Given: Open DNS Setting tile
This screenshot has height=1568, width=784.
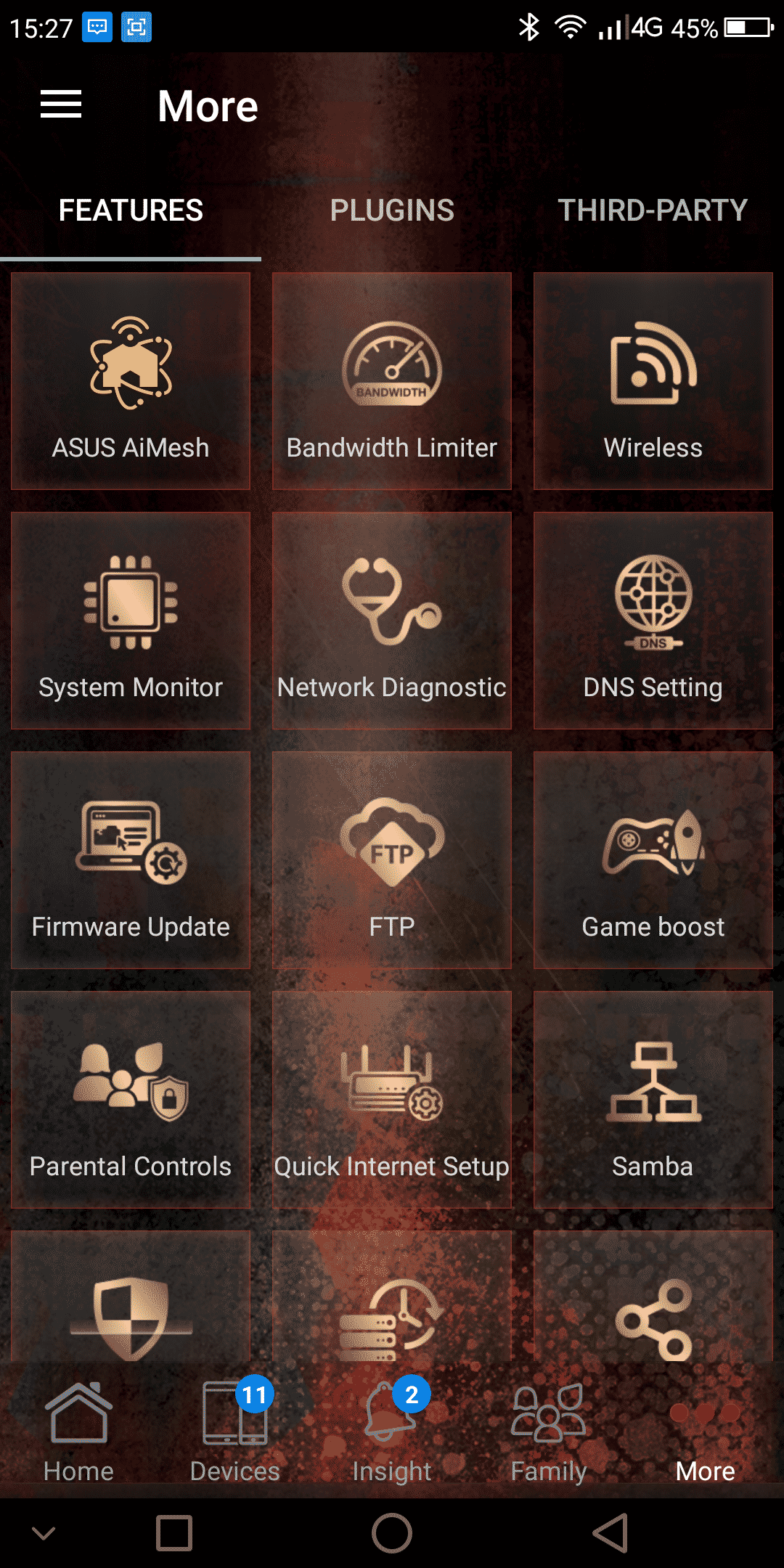Looking at the screenshot, I should 653,621.
